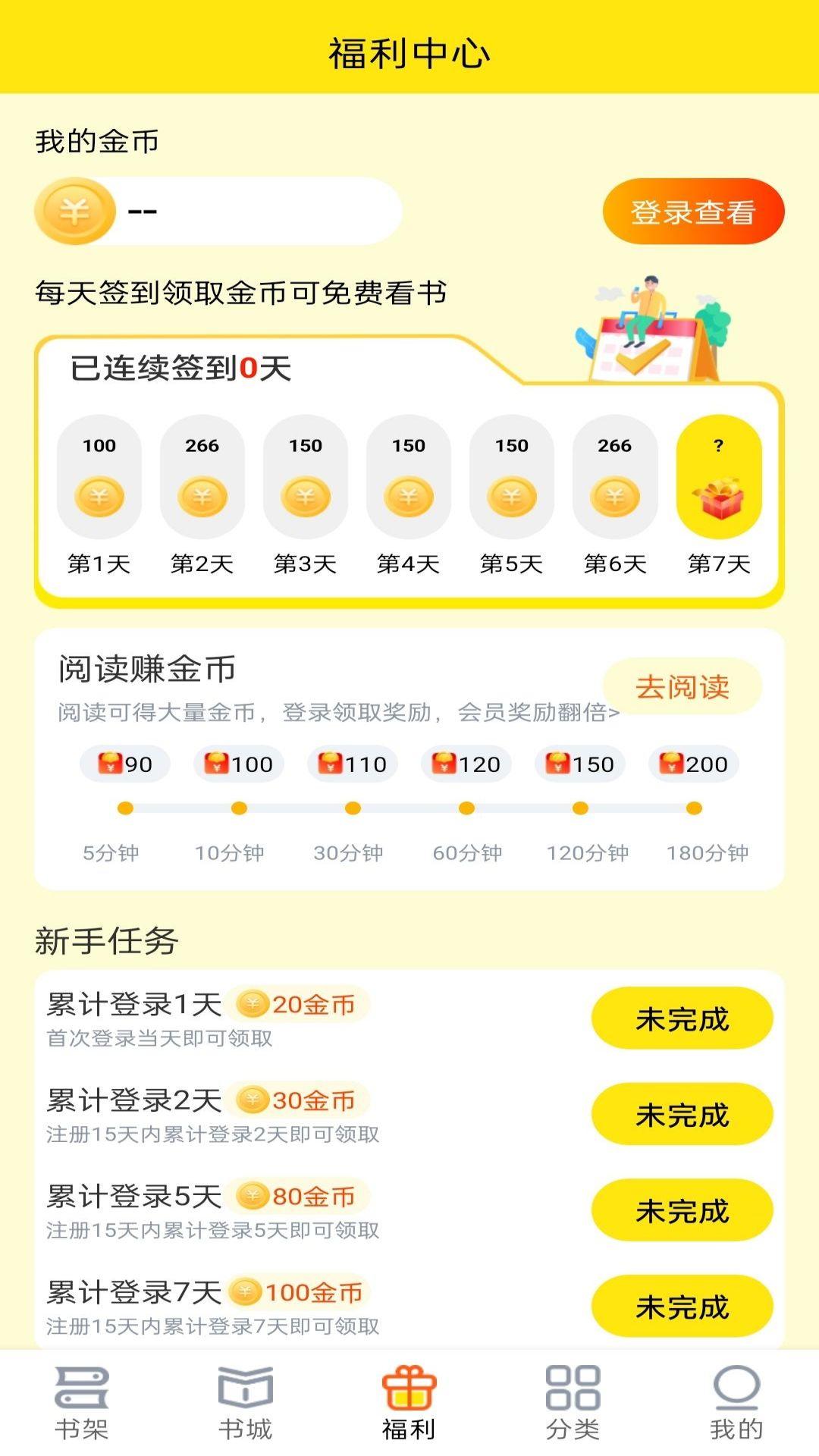This screenshot has height=1456, width=819.
Task: Tap the 120 coin envelope for 60分钟
Action: click(x=466, y=764)
